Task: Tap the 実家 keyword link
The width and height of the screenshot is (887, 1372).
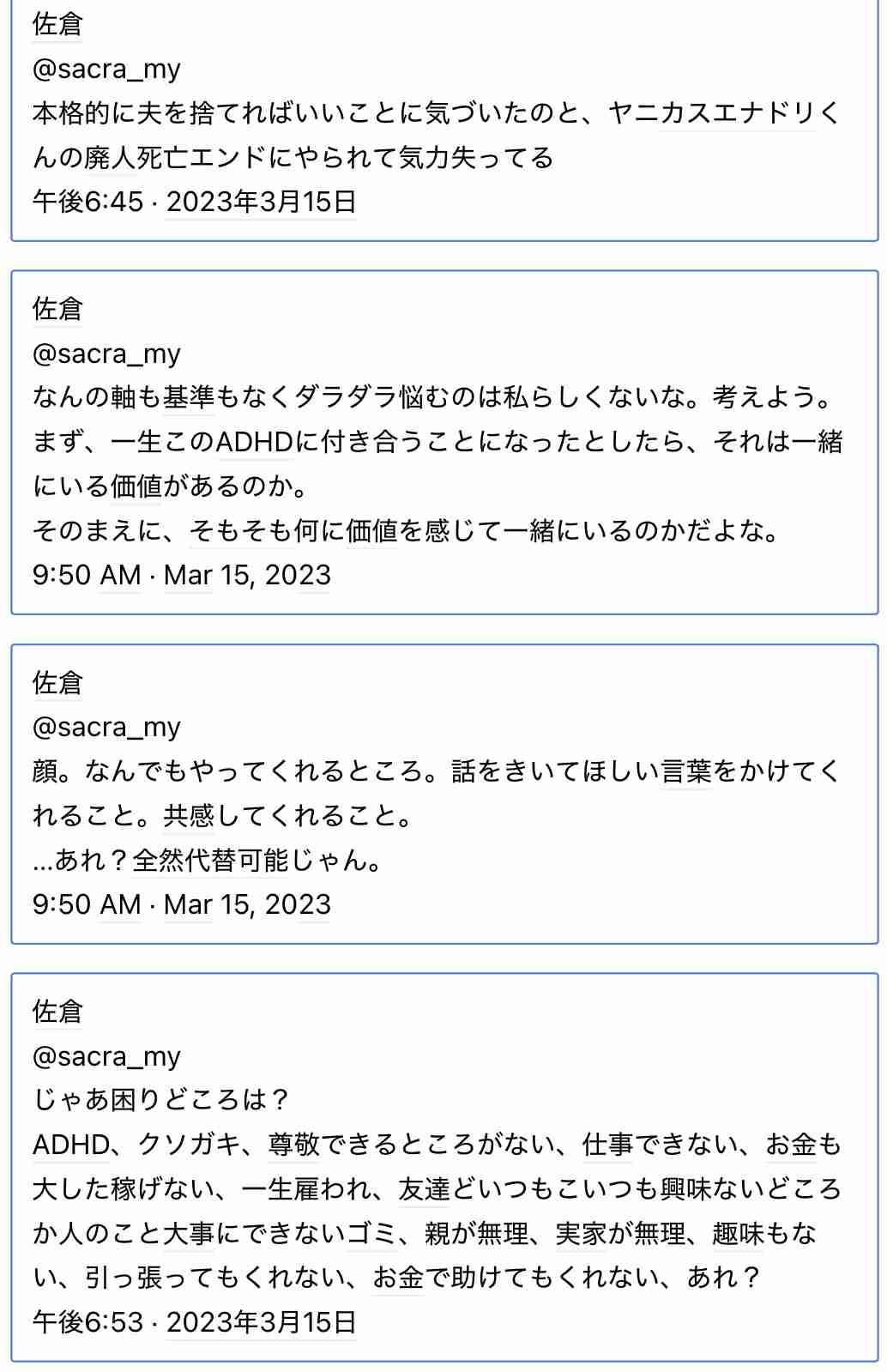Action: tap(581, 1234)
